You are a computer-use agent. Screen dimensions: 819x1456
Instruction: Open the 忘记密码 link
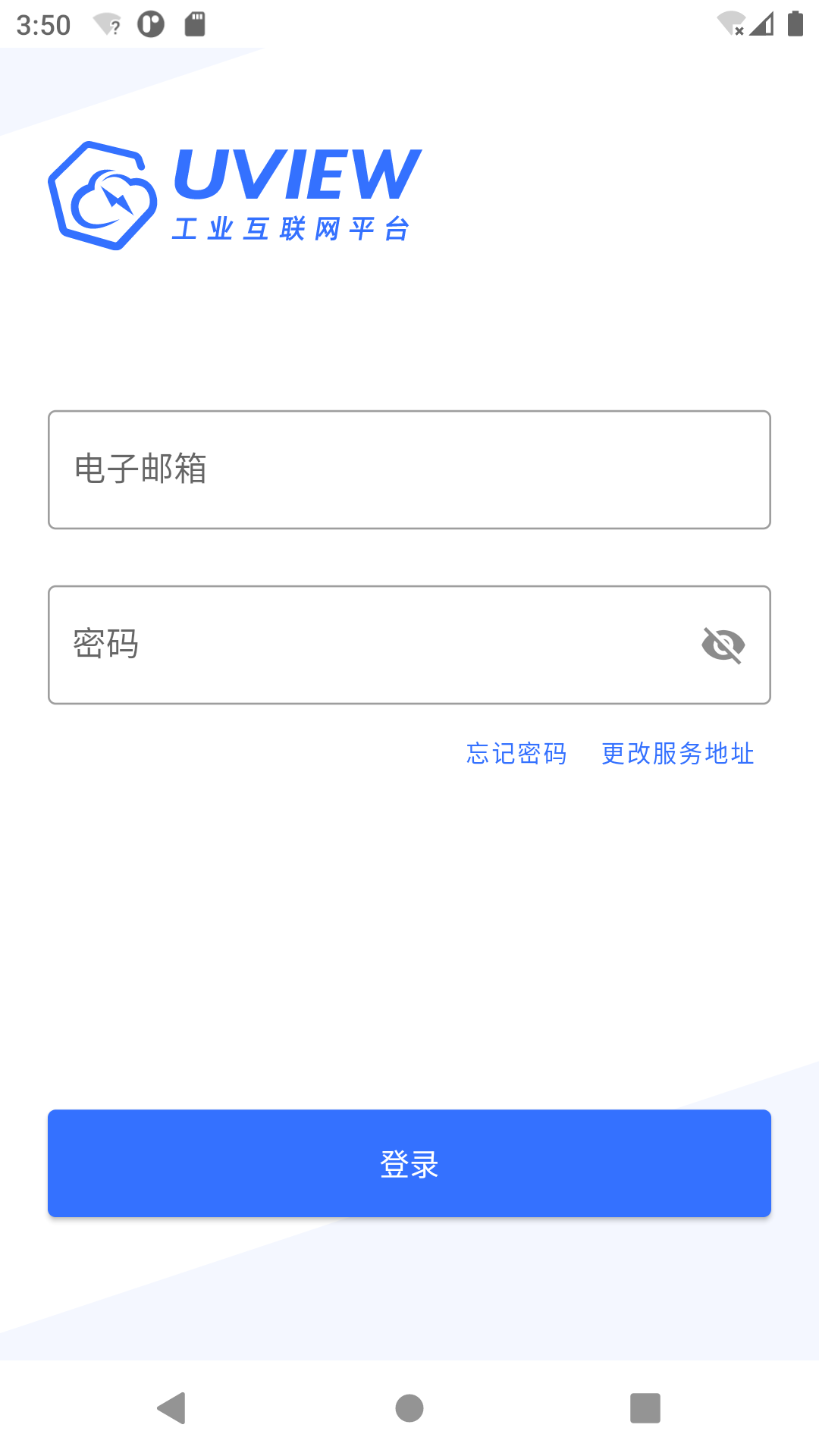point(516,754)
